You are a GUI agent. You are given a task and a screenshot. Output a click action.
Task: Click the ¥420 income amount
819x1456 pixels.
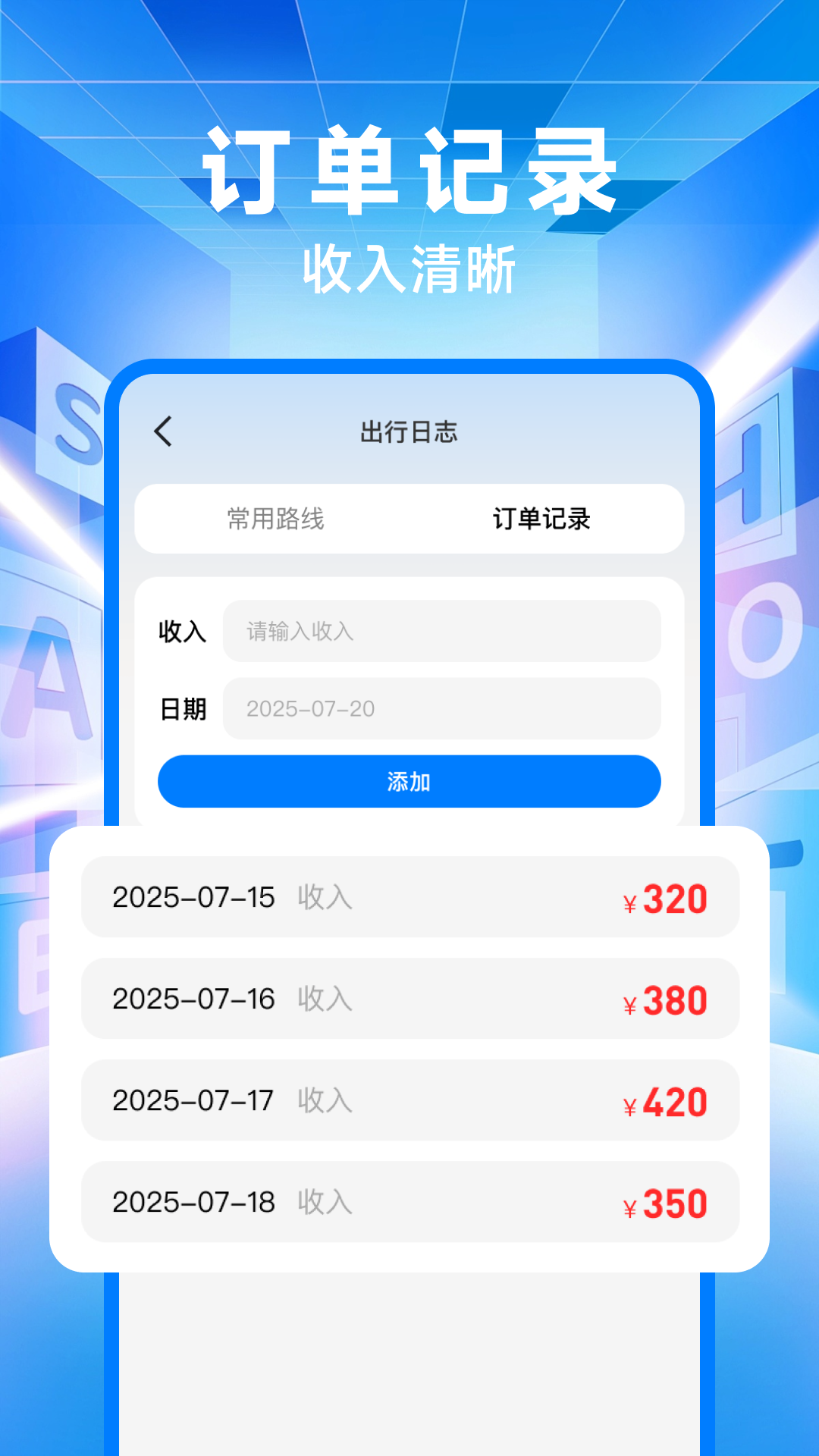pos(666,1101)
